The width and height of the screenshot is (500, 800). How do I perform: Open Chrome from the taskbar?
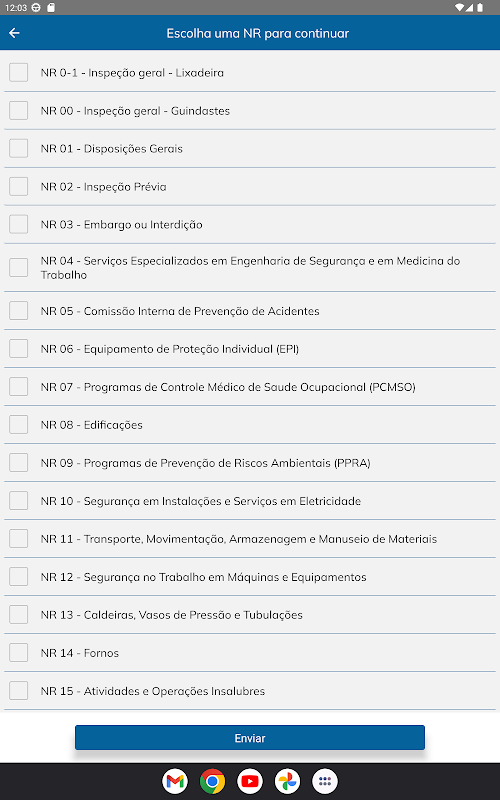click(212, 781)
